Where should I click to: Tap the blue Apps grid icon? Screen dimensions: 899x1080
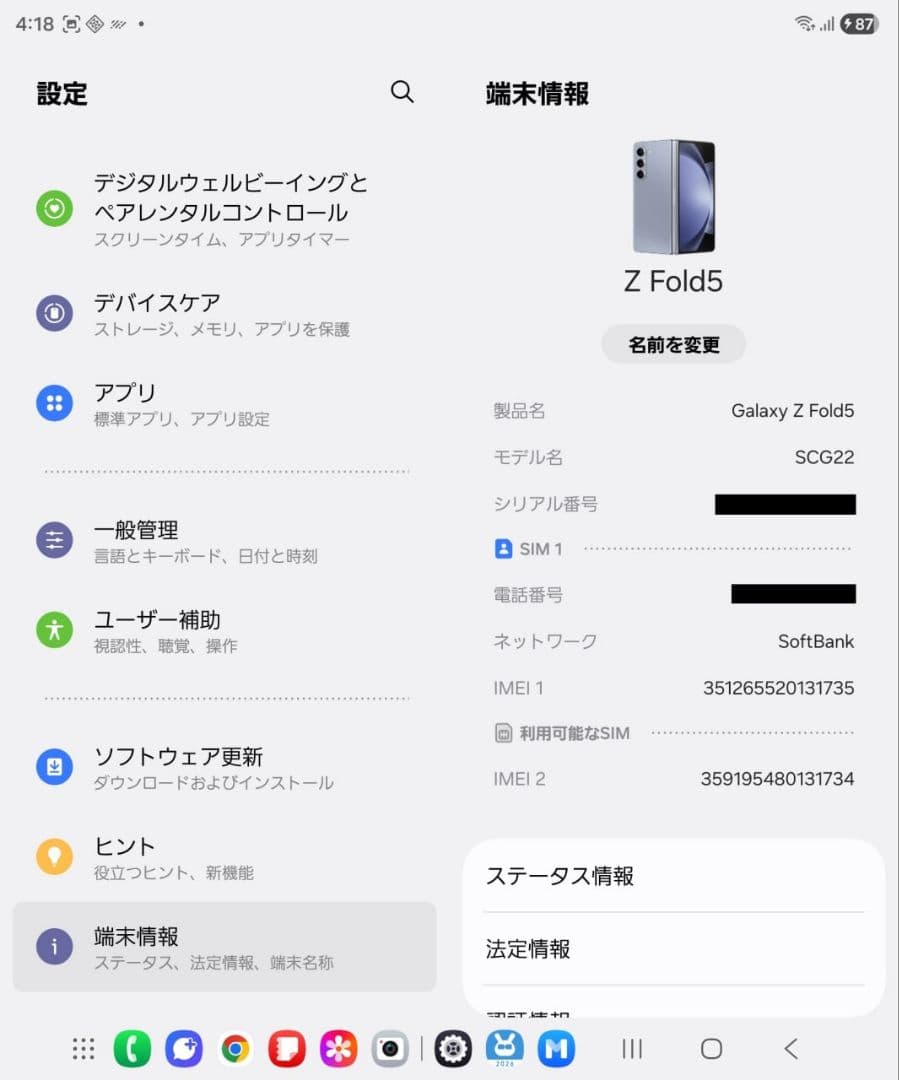(x=53, y=404)
